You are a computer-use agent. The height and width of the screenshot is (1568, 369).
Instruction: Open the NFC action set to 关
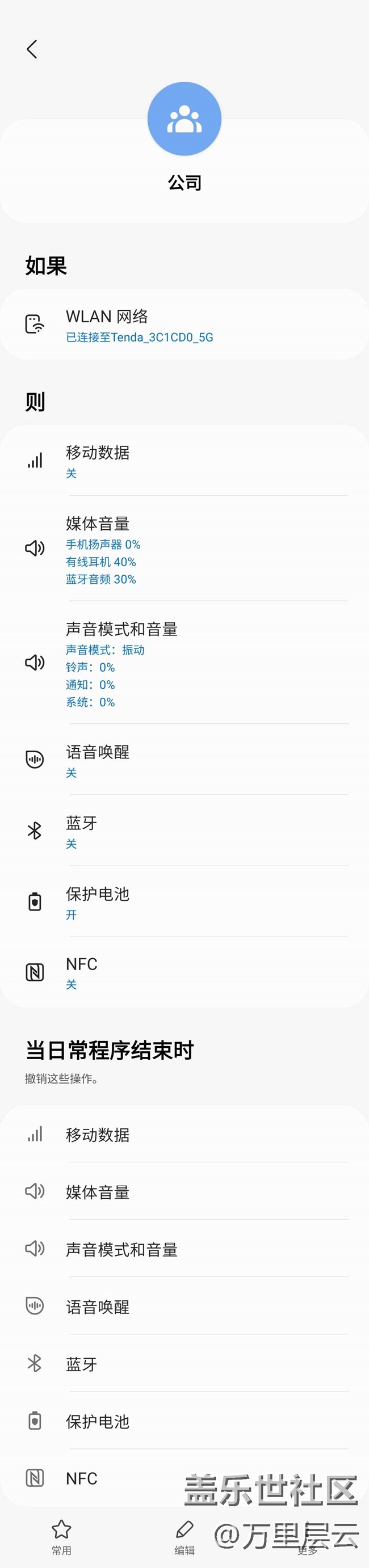pyautogui.click(x=184, y=972)
